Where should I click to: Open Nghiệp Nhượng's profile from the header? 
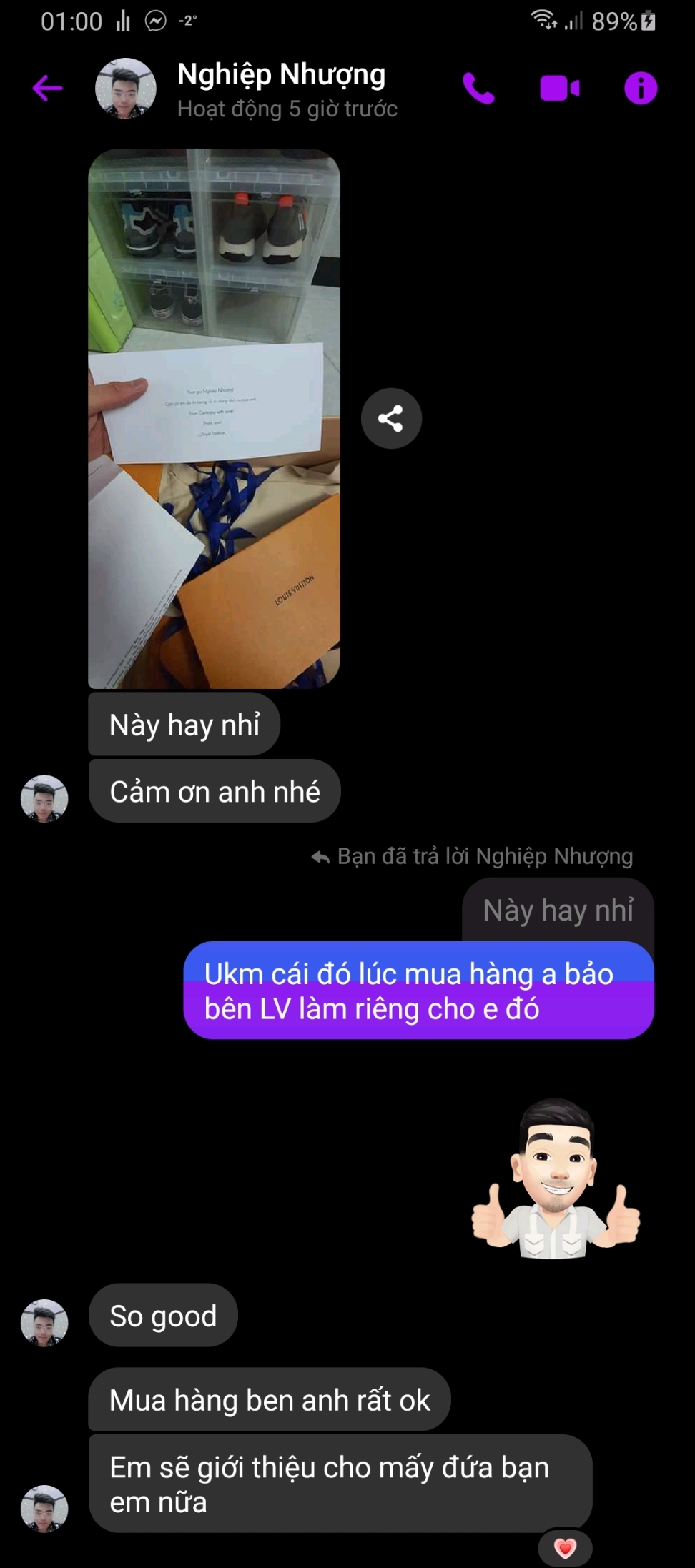click(x=280, y=89)
